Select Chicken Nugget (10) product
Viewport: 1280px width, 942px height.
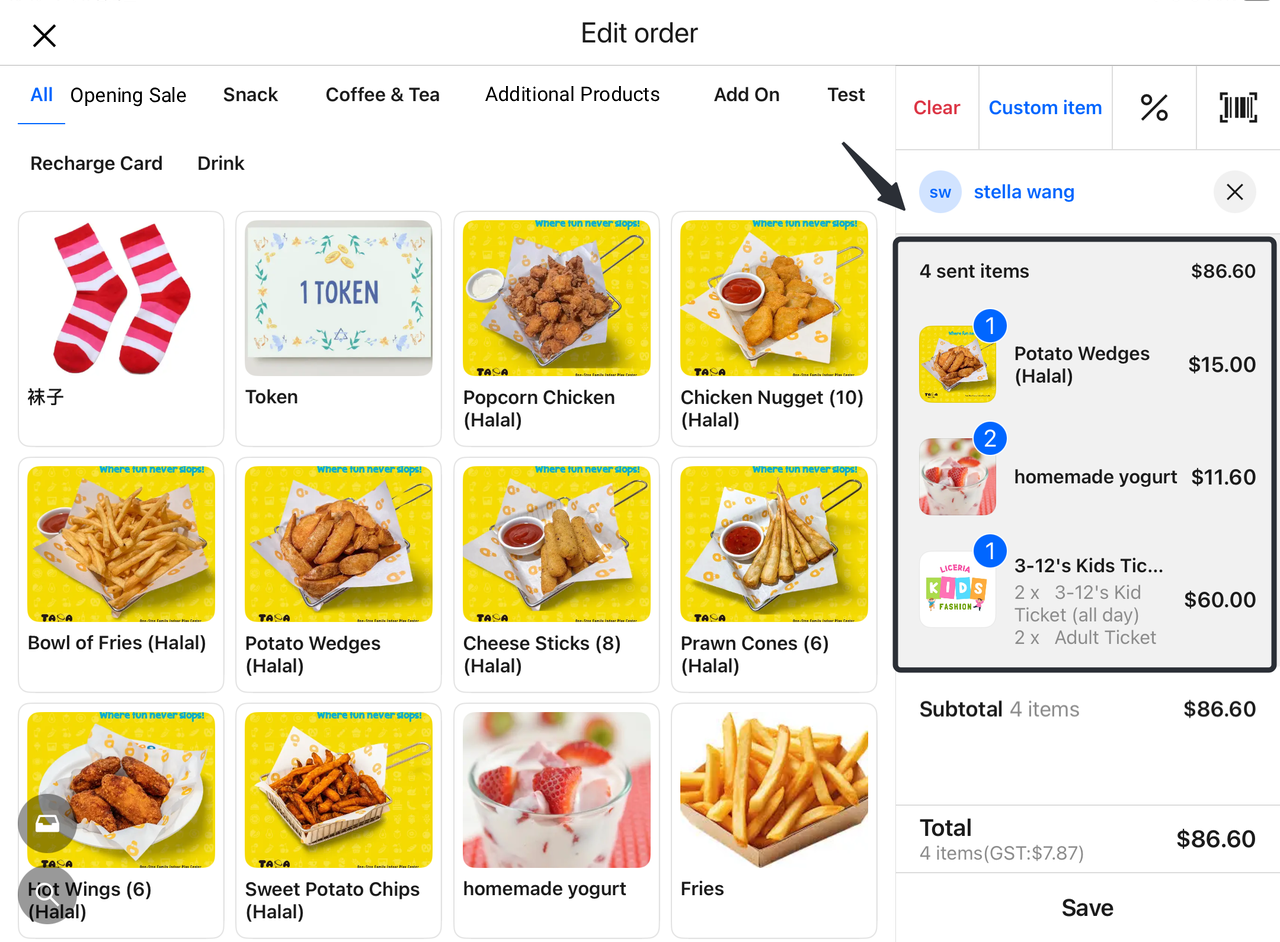pos(774,328)
